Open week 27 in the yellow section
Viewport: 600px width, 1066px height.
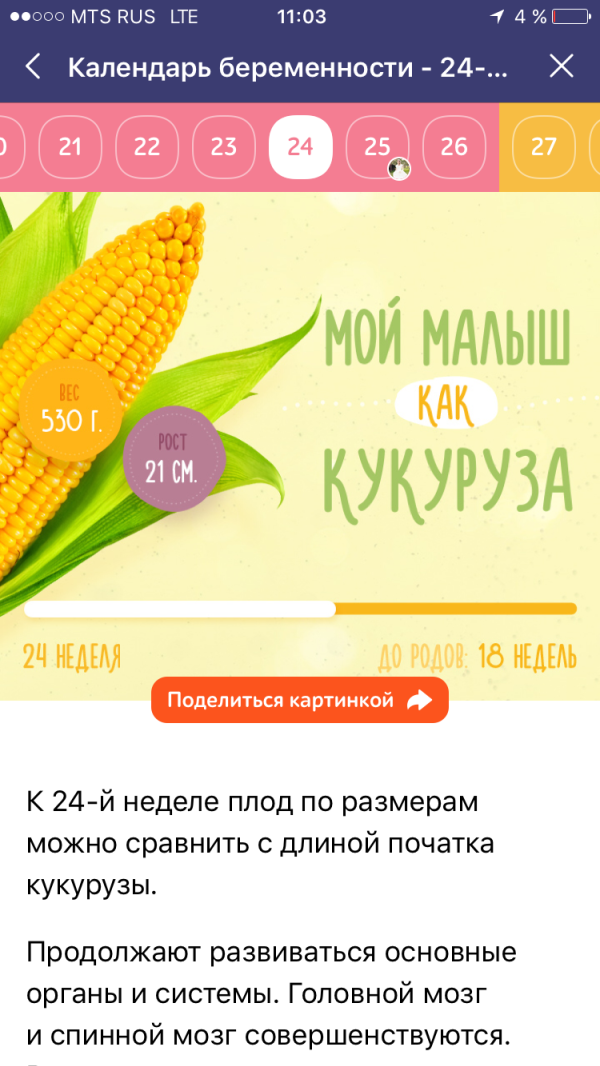544,147
